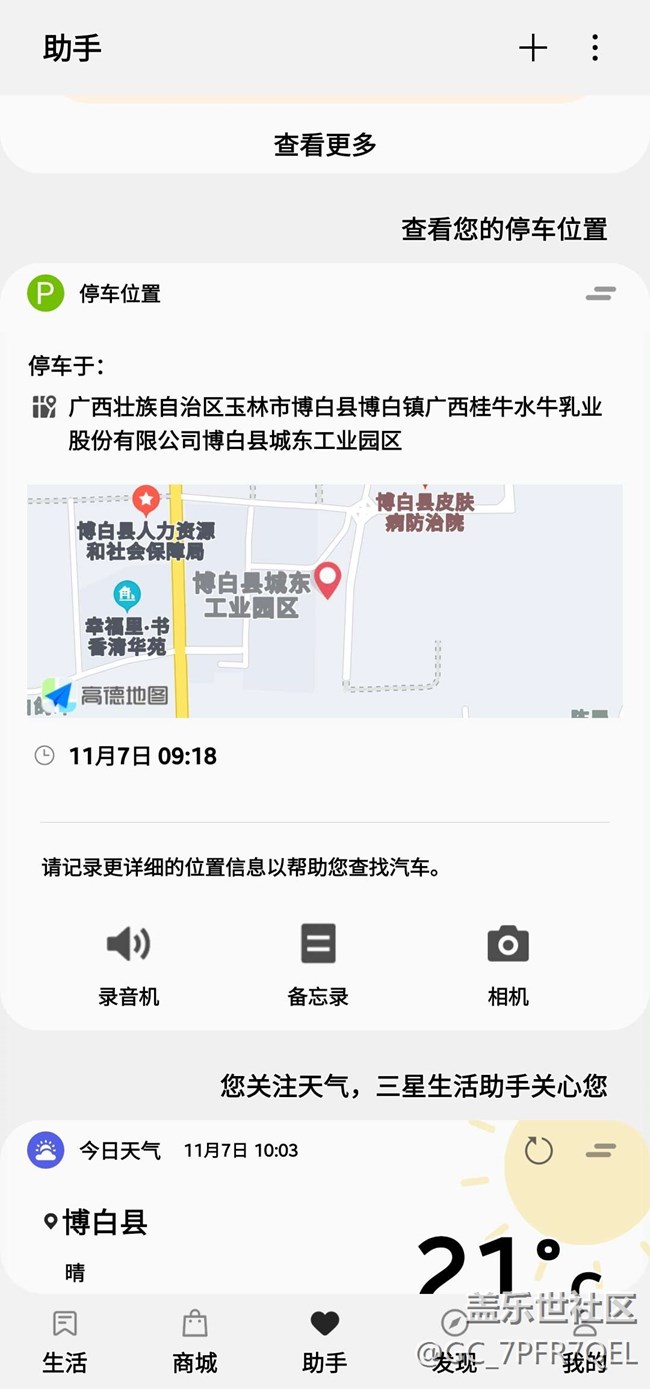Launch 相机 to photograph the parking spot
Screen dimensions: 650x1389
pyautogui.click(x=508, y=963)
